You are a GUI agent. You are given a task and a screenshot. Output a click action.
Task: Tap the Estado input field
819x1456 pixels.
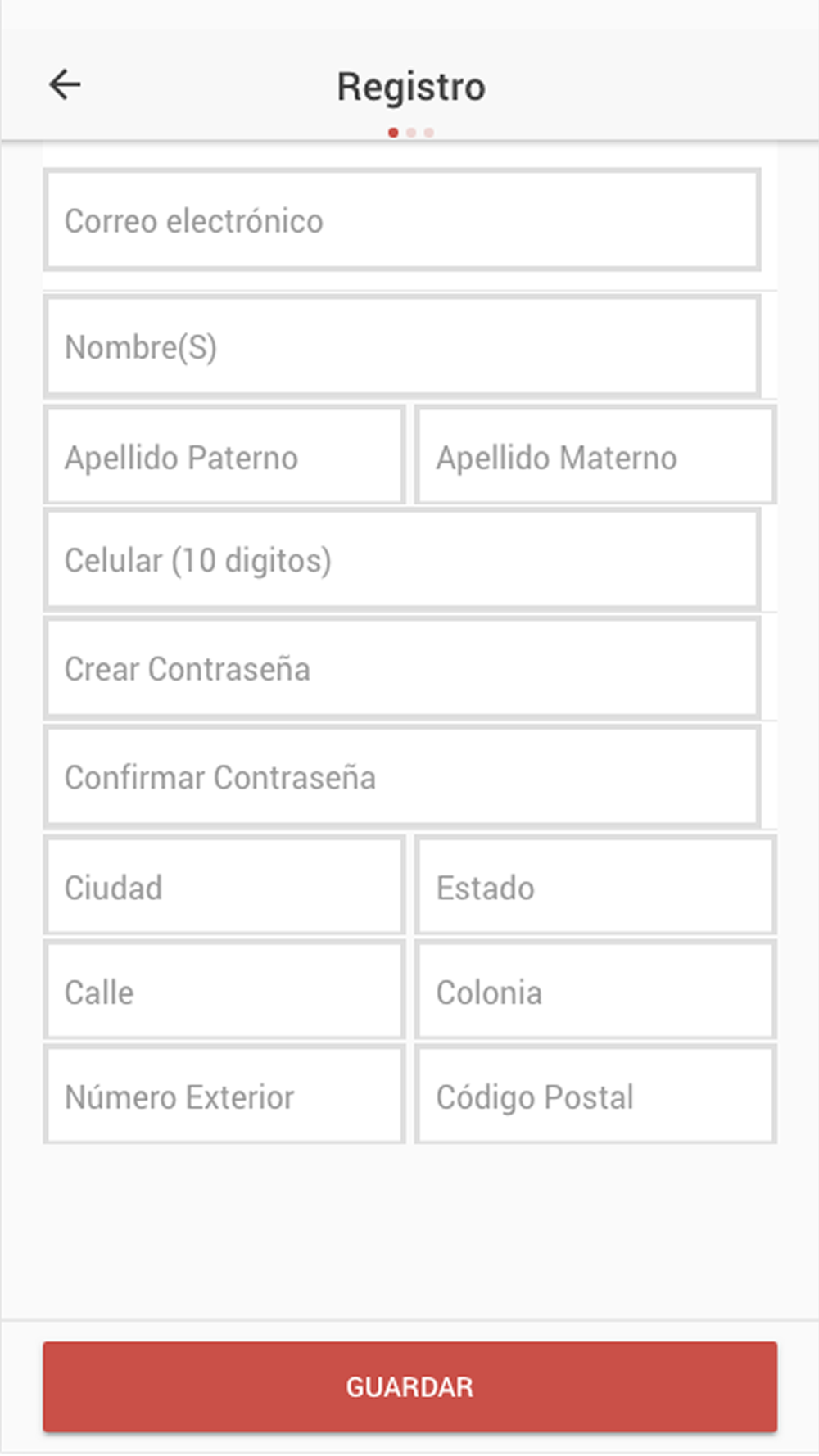coord(595,885)
